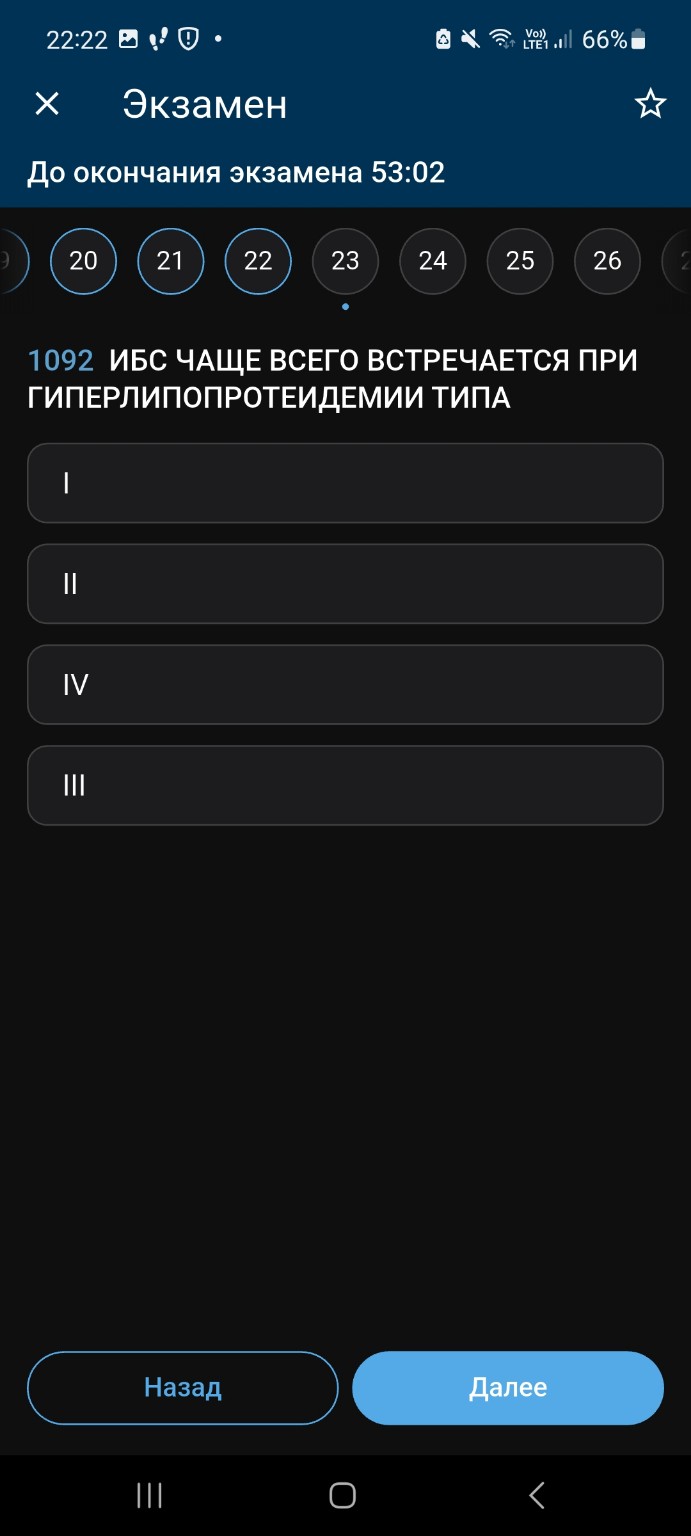Go to the home screen
Screen dimensions: 691x1536
[343, 1495]
